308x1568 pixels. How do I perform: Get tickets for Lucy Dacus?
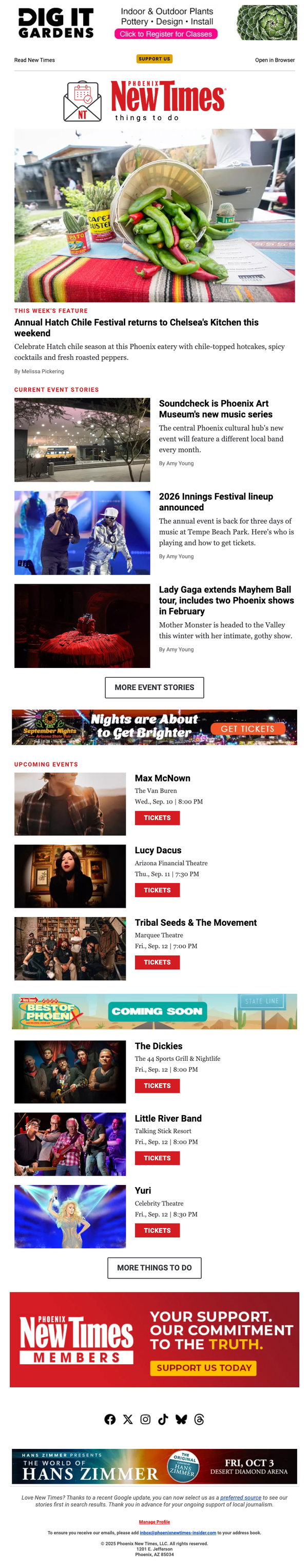click(157, 890)
